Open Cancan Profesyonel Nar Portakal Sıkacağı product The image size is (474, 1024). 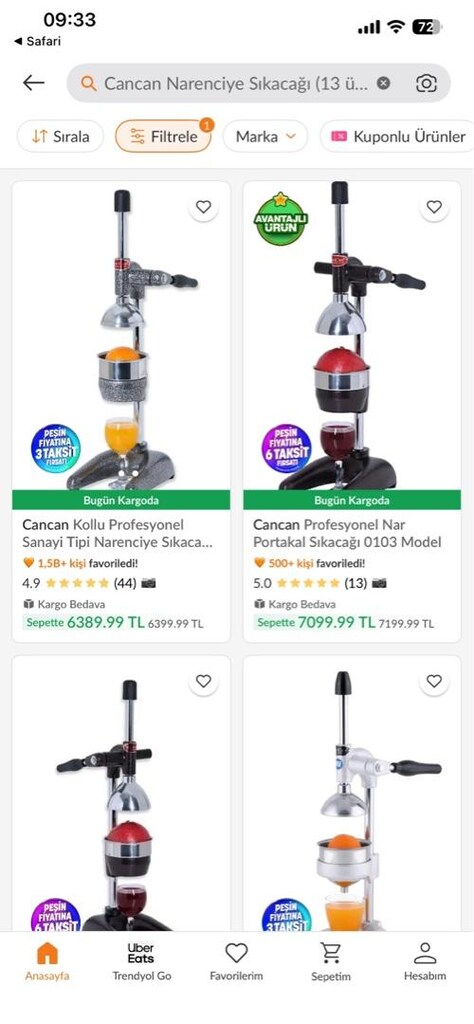coord(347,534)
